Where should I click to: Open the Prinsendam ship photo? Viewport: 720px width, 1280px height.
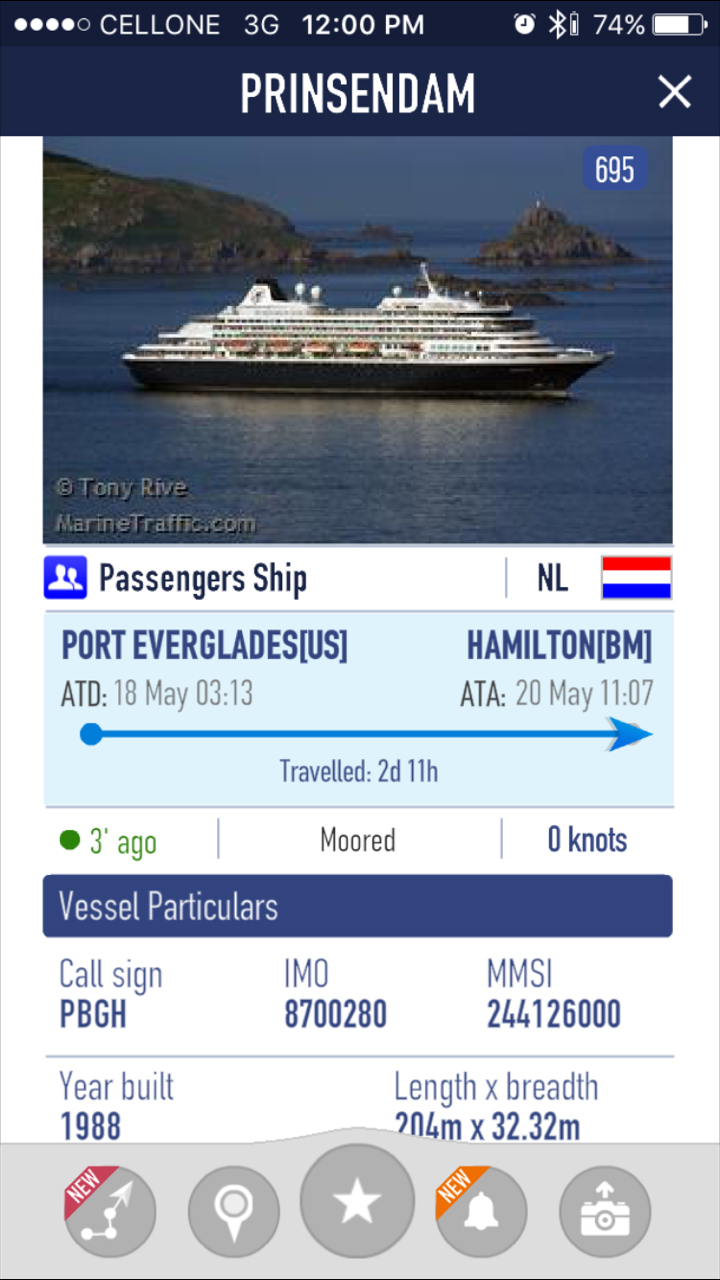pyautogui.click(x=357, y=340)
